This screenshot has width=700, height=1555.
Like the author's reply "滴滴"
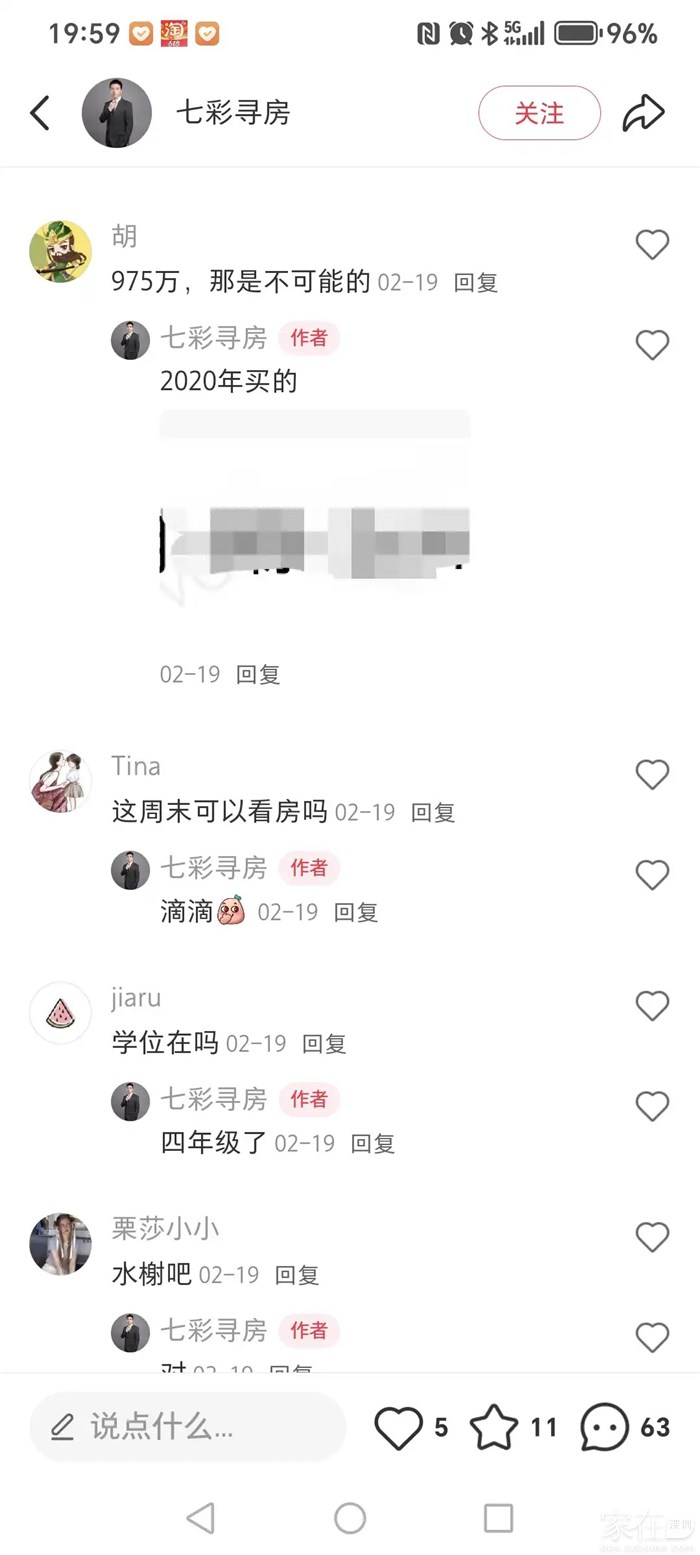tap(652, 875)
